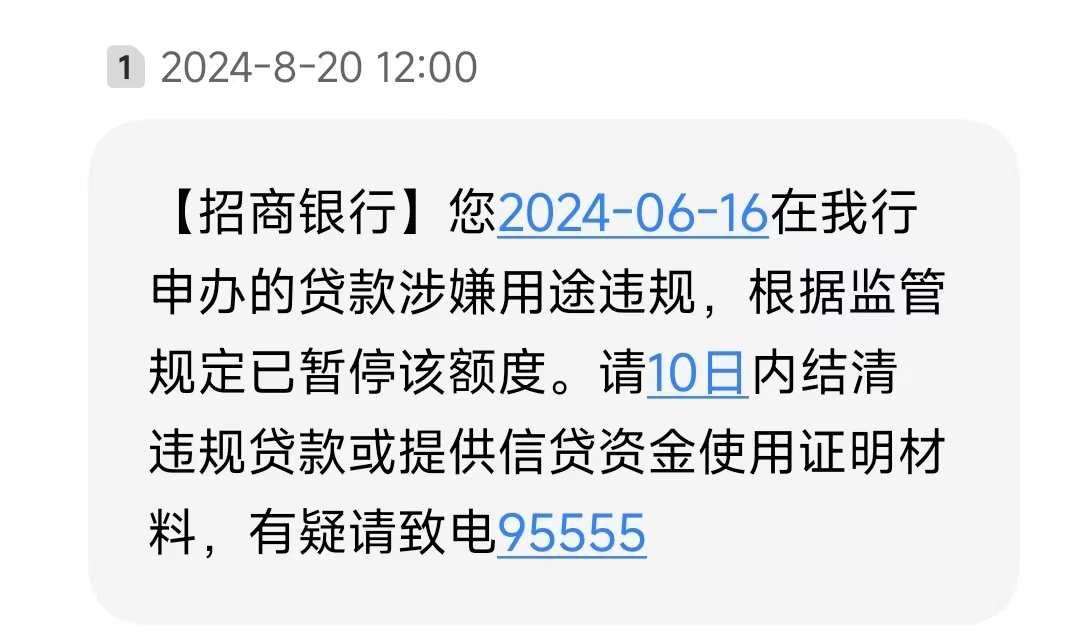Call the 95555 phone number link
Screen dimensions: 1080x633
571,533
